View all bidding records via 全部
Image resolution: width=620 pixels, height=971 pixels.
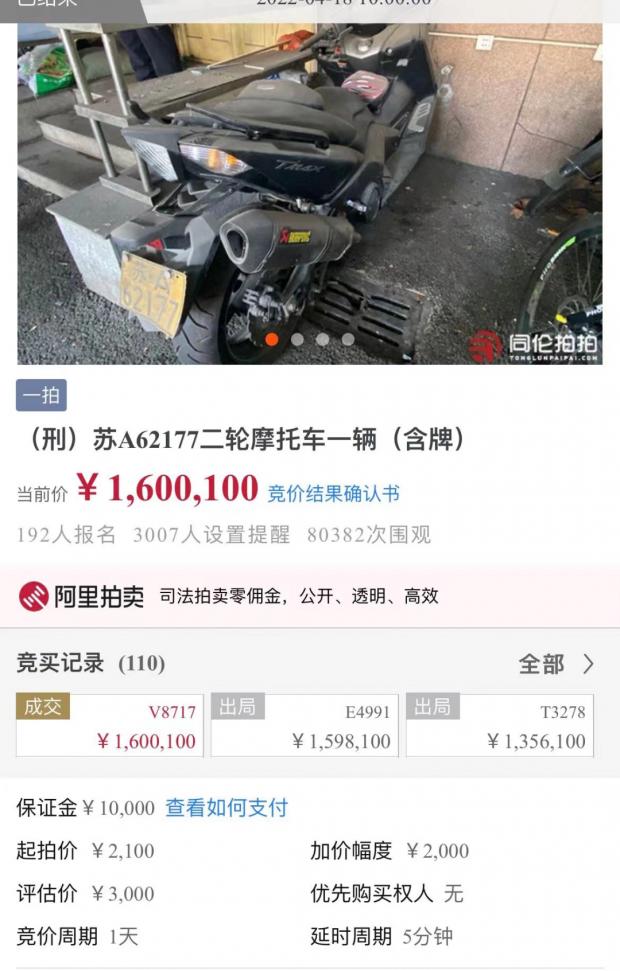pos(556,664)
